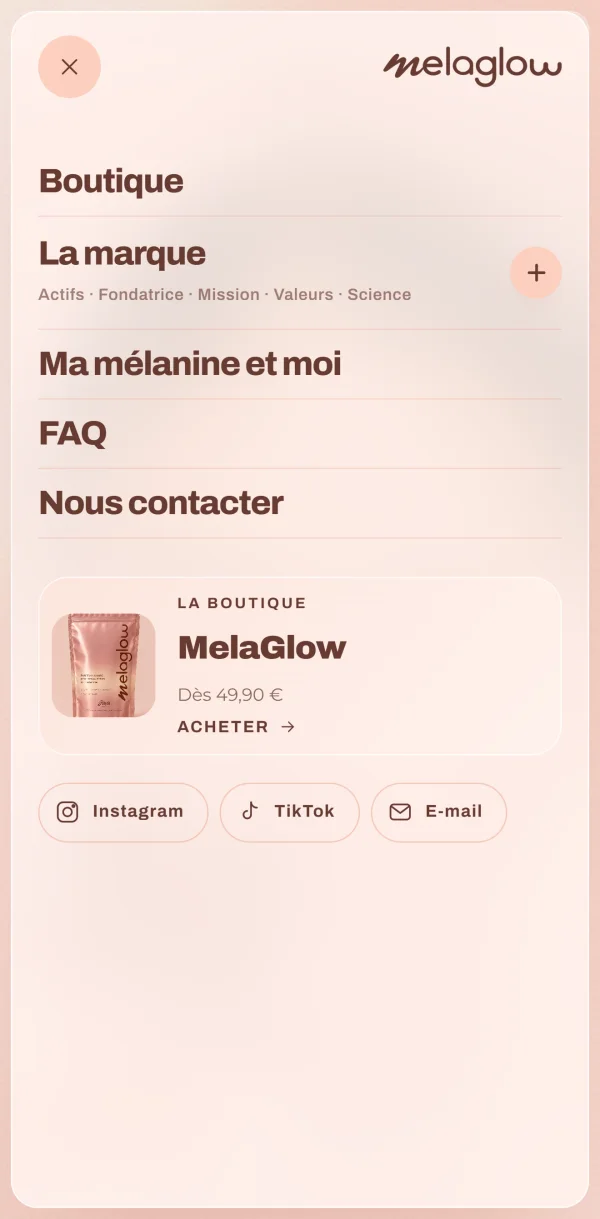Open the MelaGlow product image
The height and width of the screenshot is (1219, 600).
[103, 665]
